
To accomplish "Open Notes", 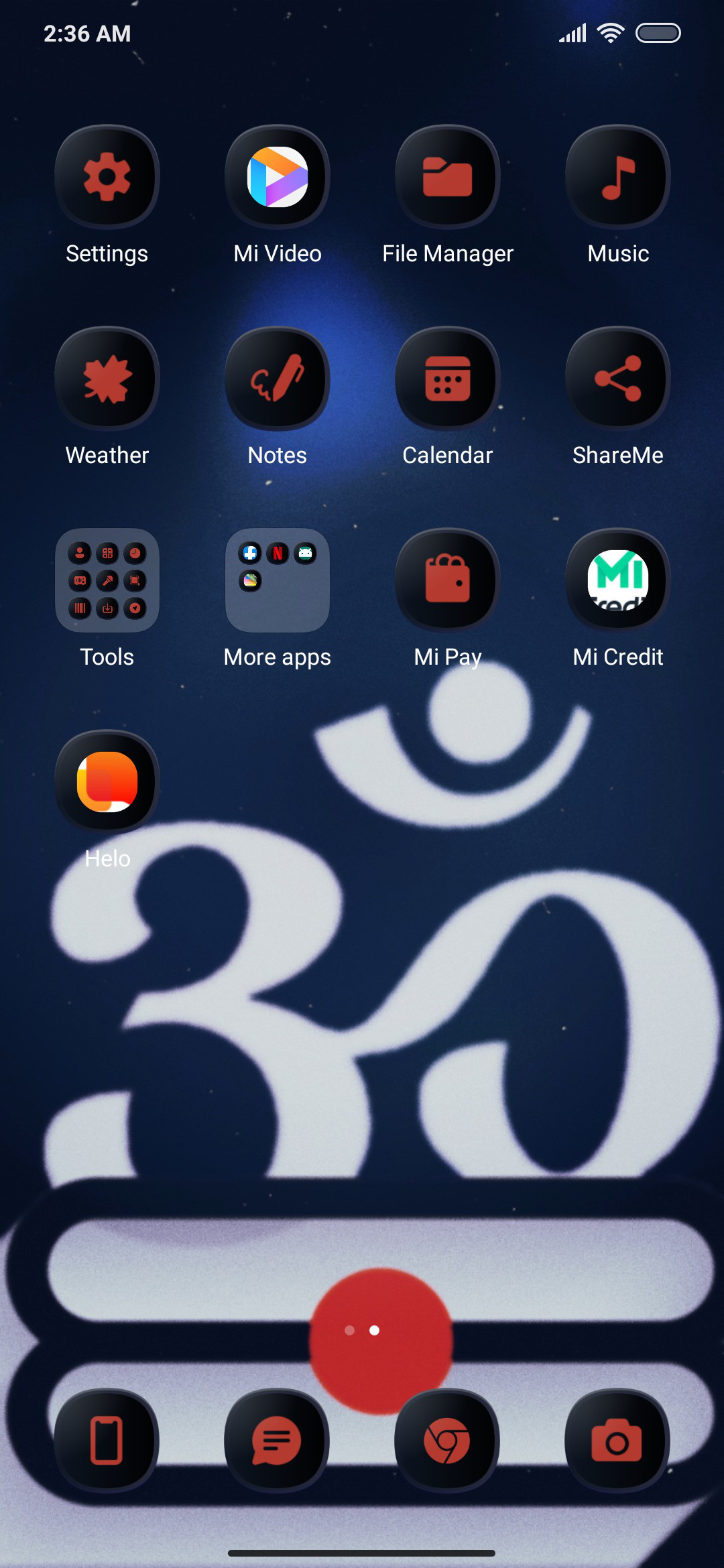I will click(x=278, y=379).
